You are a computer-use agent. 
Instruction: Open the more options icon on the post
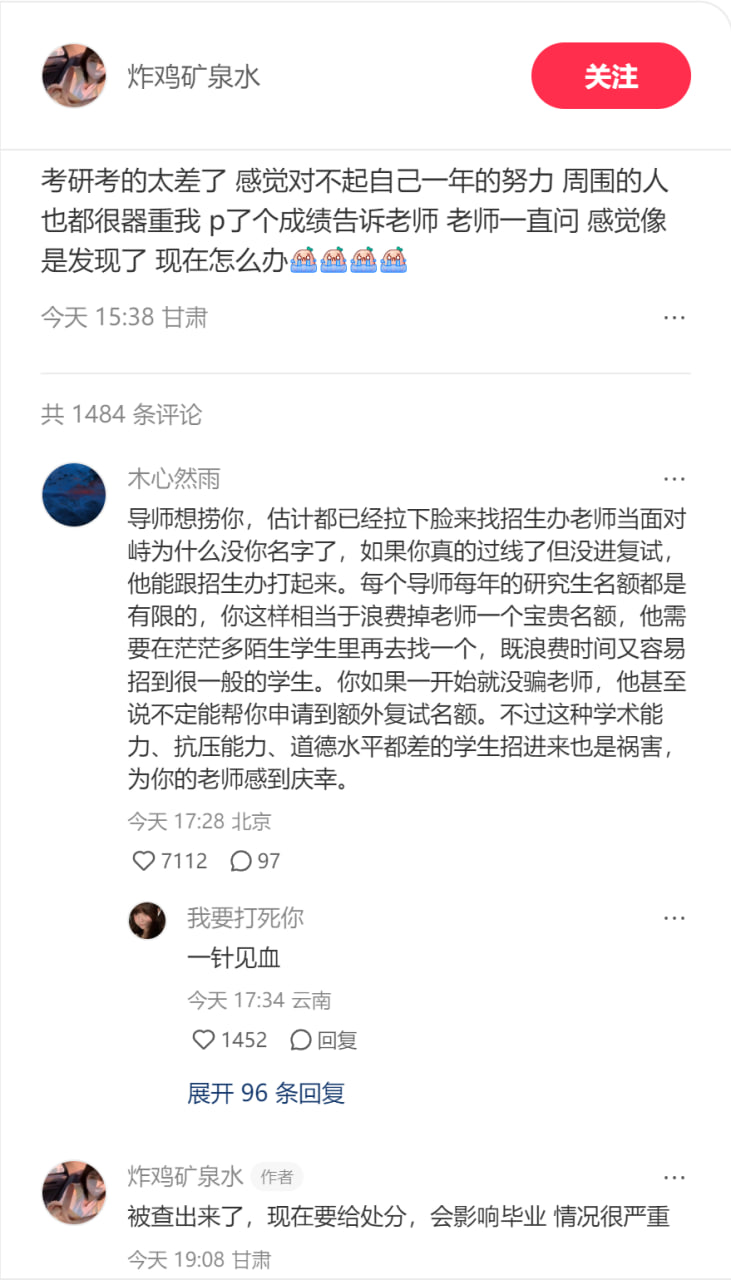coord(676,317)
